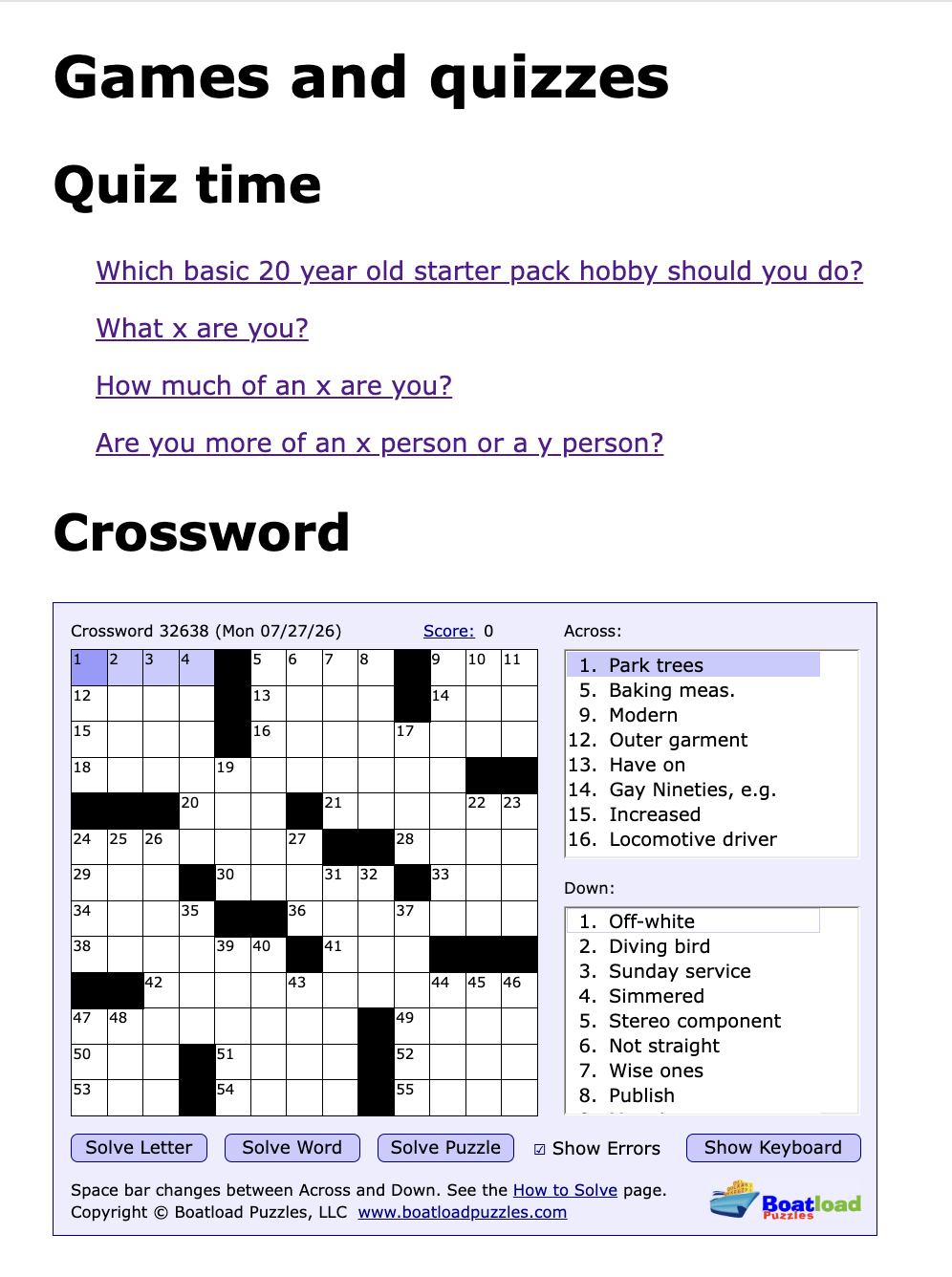Open the x person or y person quiz

point(379,444)
